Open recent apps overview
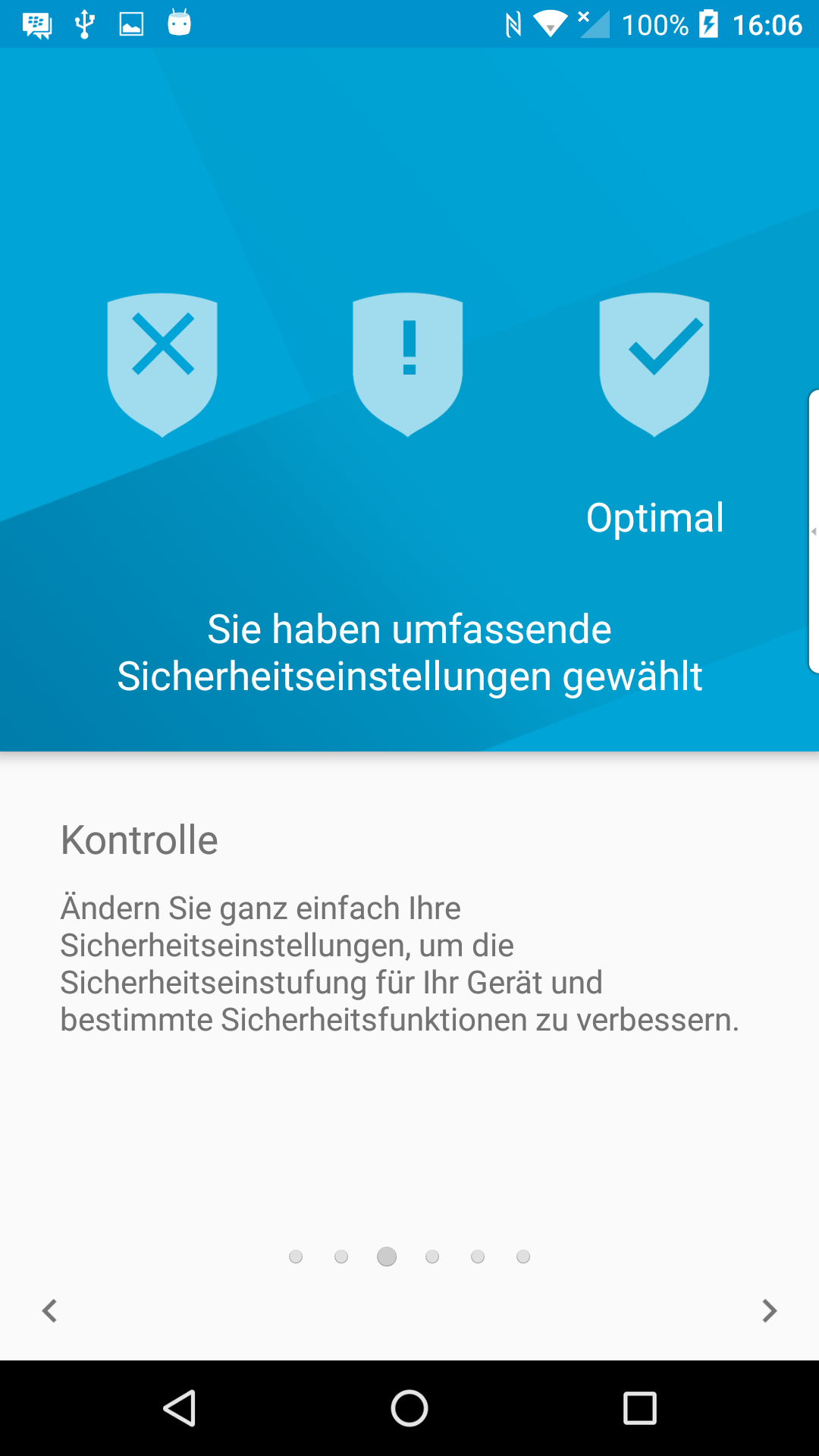This screenshot has height=1456, width=819. (x=639, y=1408)
